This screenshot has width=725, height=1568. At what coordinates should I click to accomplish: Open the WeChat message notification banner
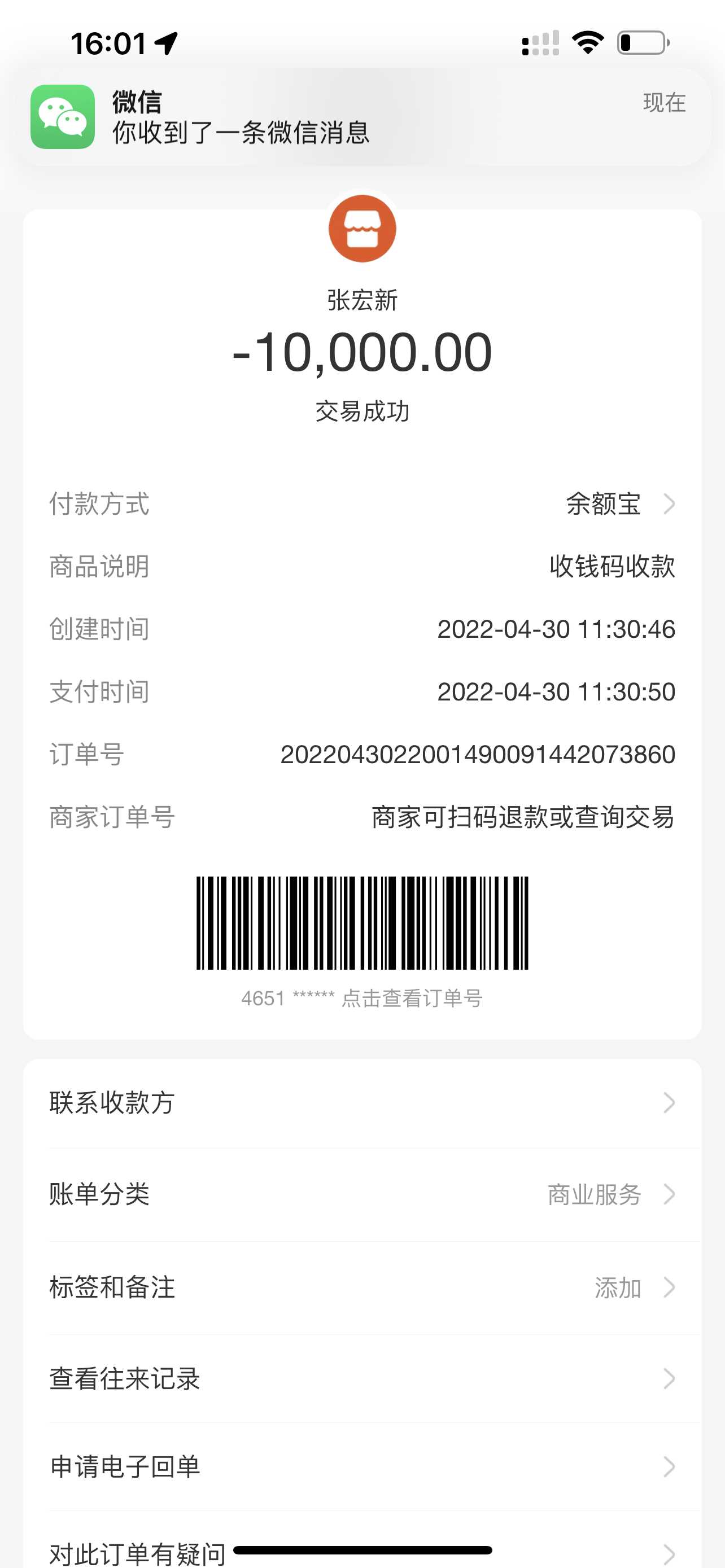tap(362, 117)
